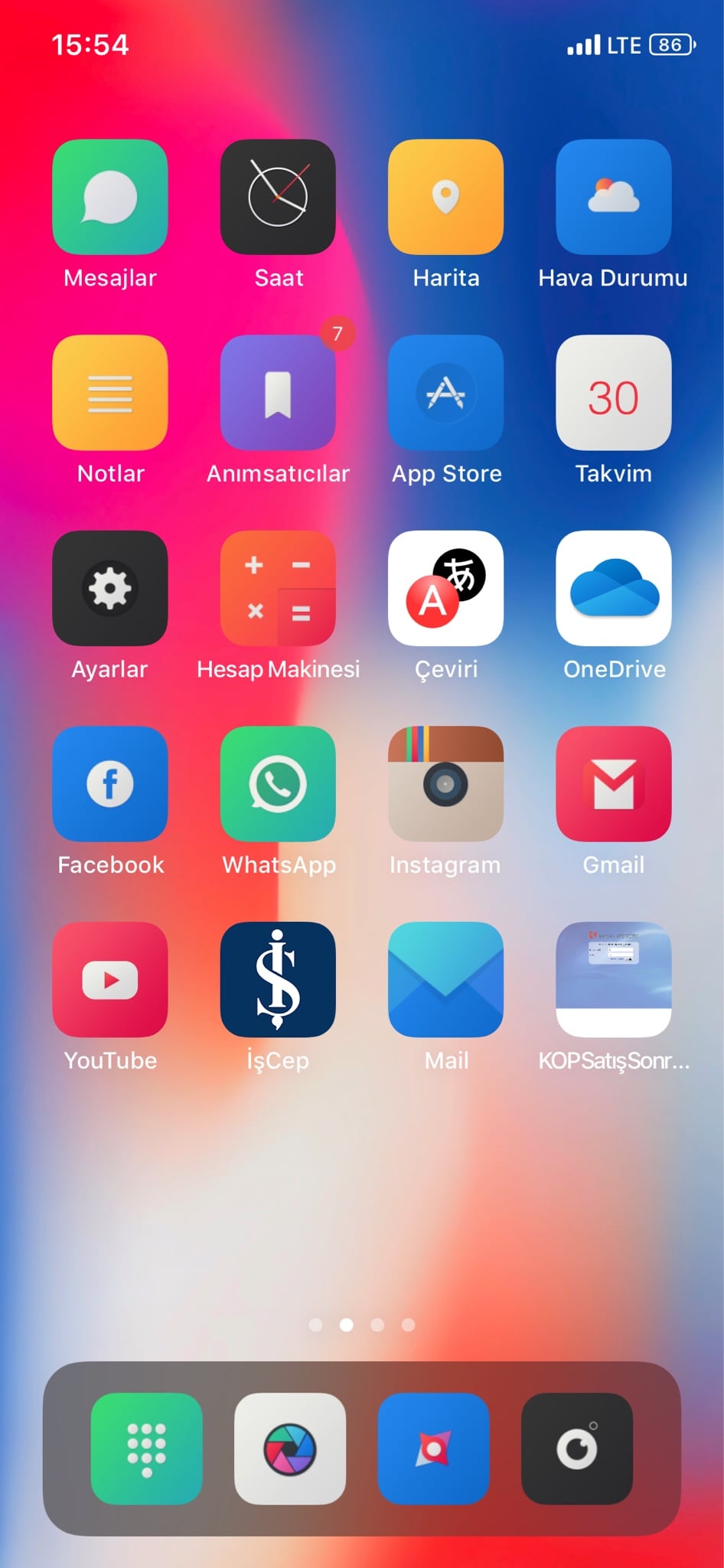
Task: Open the camera app in the dock
Action: [577, 1449]
